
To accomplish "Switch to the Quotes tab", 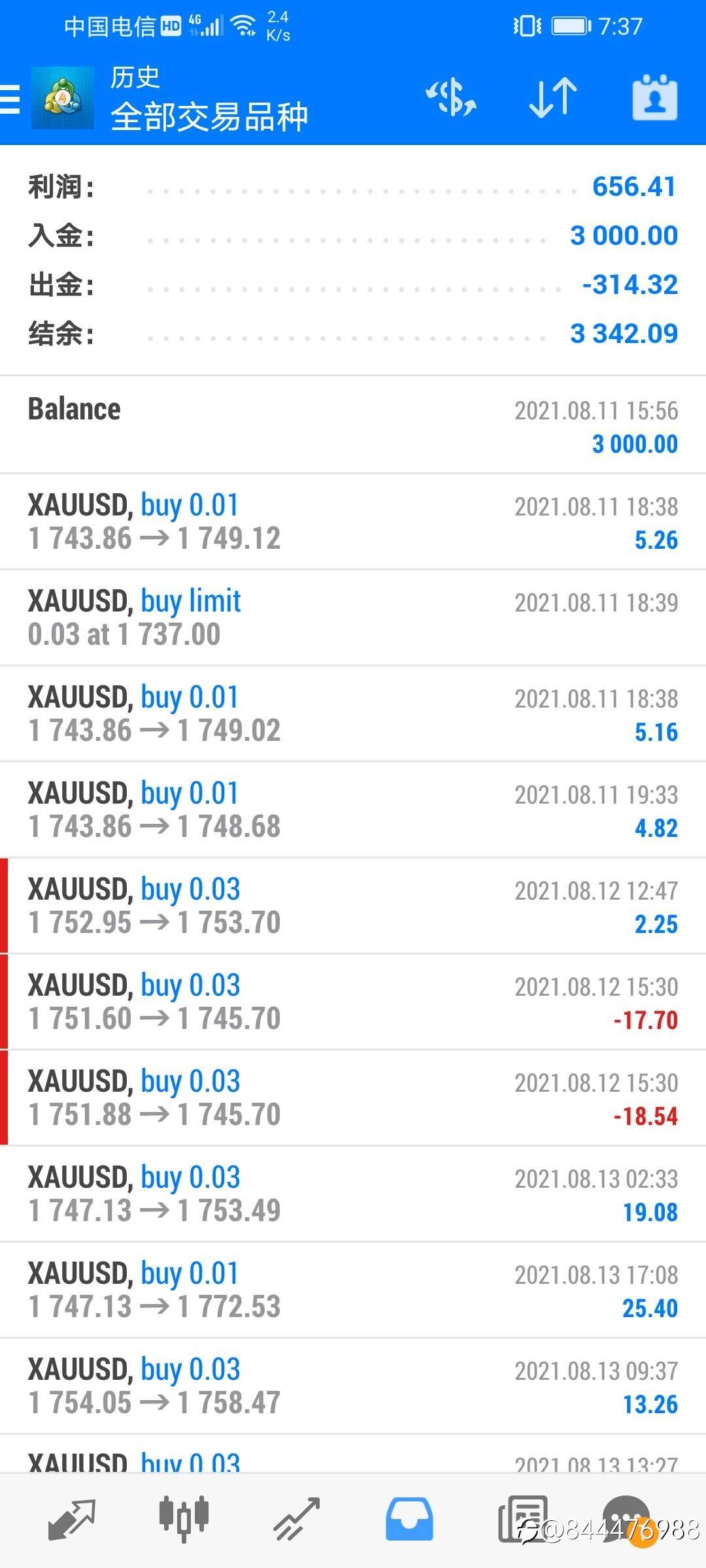I will (x=72, y=1520).
